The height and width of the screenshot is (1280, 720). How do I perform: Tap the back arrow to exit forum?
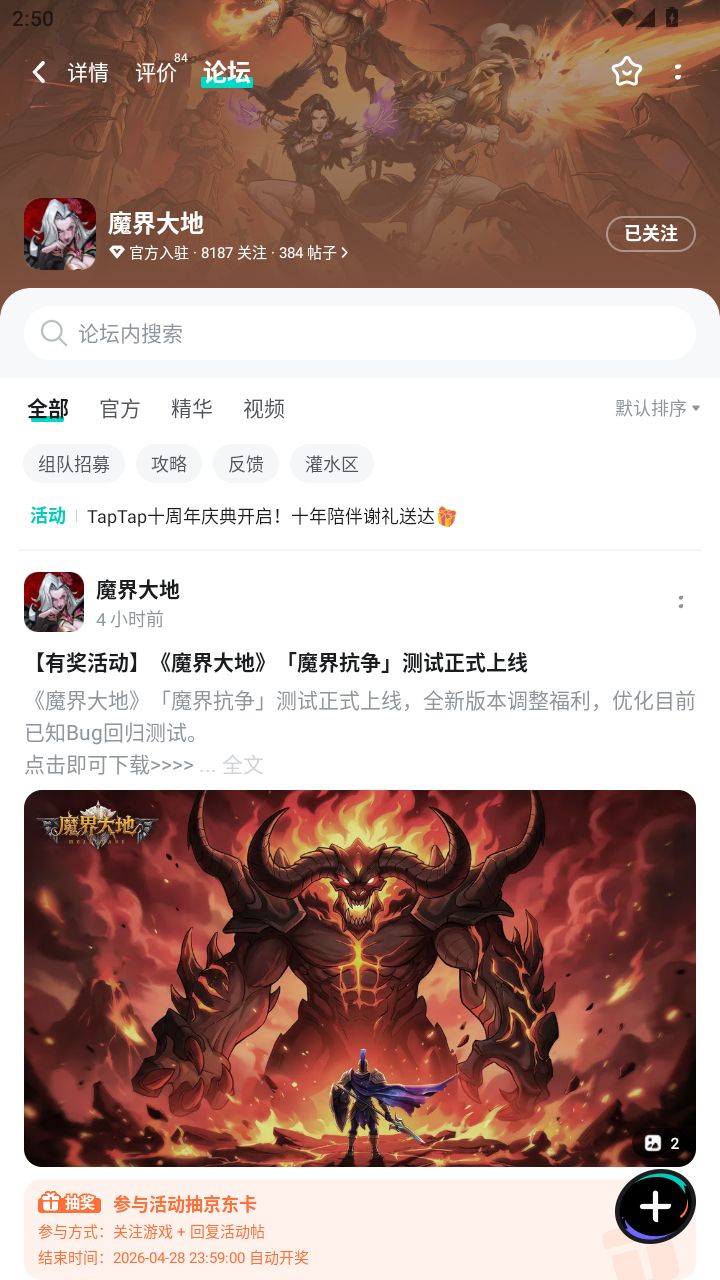click(38, 72)
